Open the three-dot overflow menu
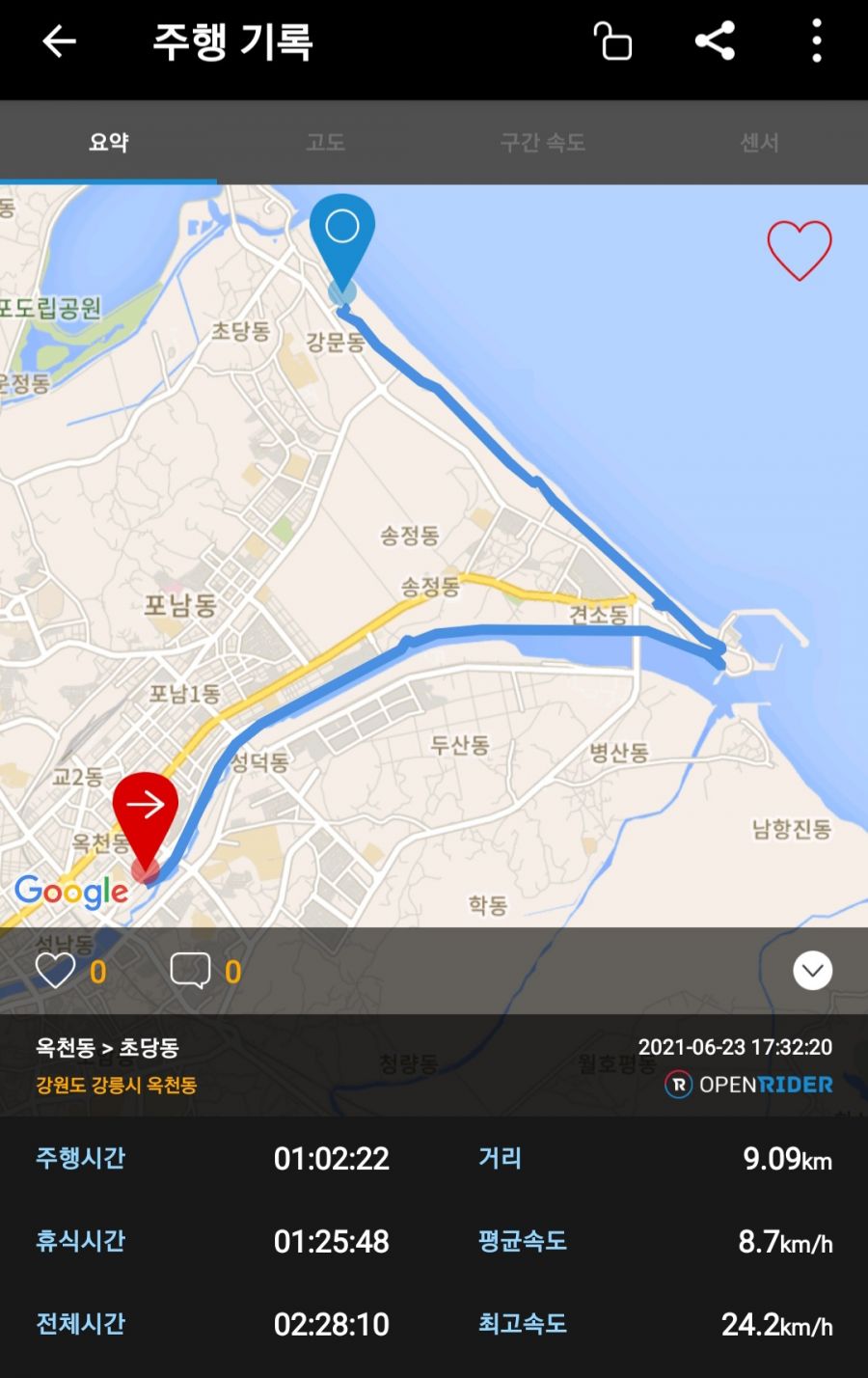This screenshot has height=1378, width=868. pyautogui.click(x=816, y=41)
